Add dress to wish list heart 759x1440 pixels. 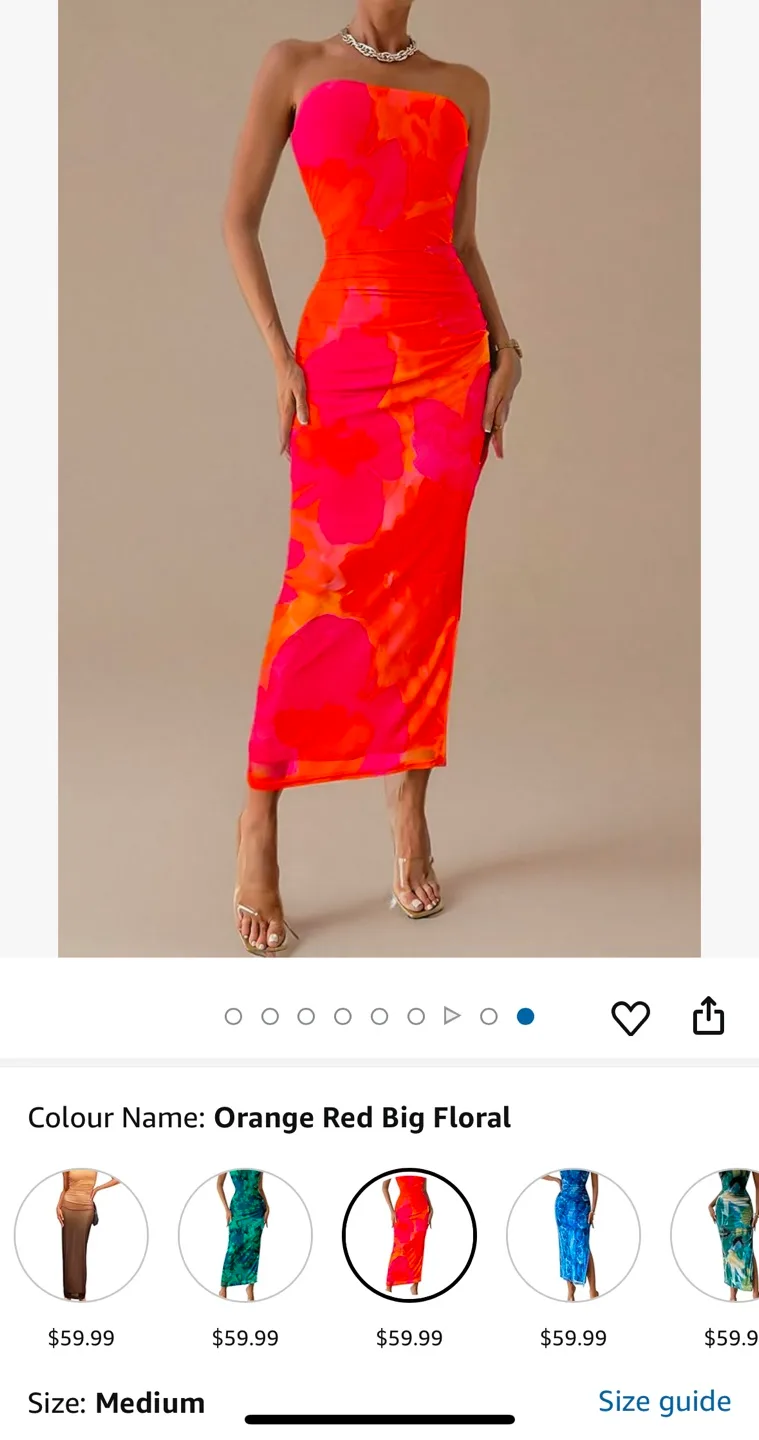pos(630,1018)
